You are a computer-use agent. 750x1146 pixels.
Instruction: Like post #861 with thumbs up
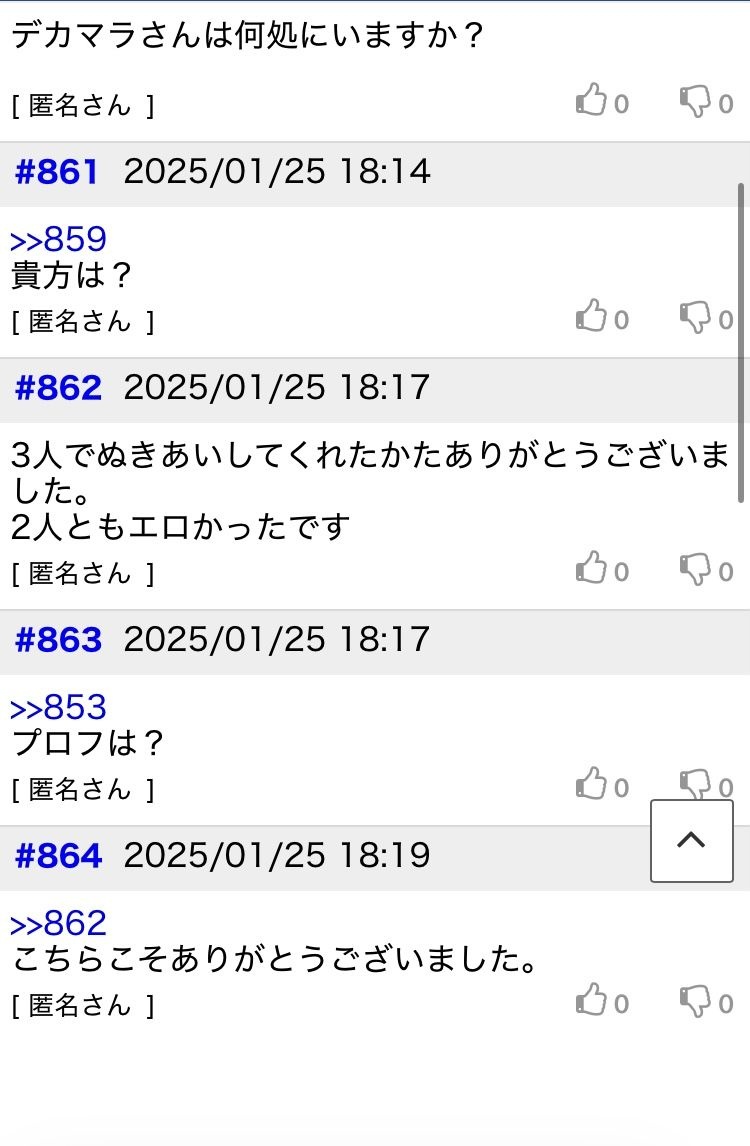[x=592, y=318]
